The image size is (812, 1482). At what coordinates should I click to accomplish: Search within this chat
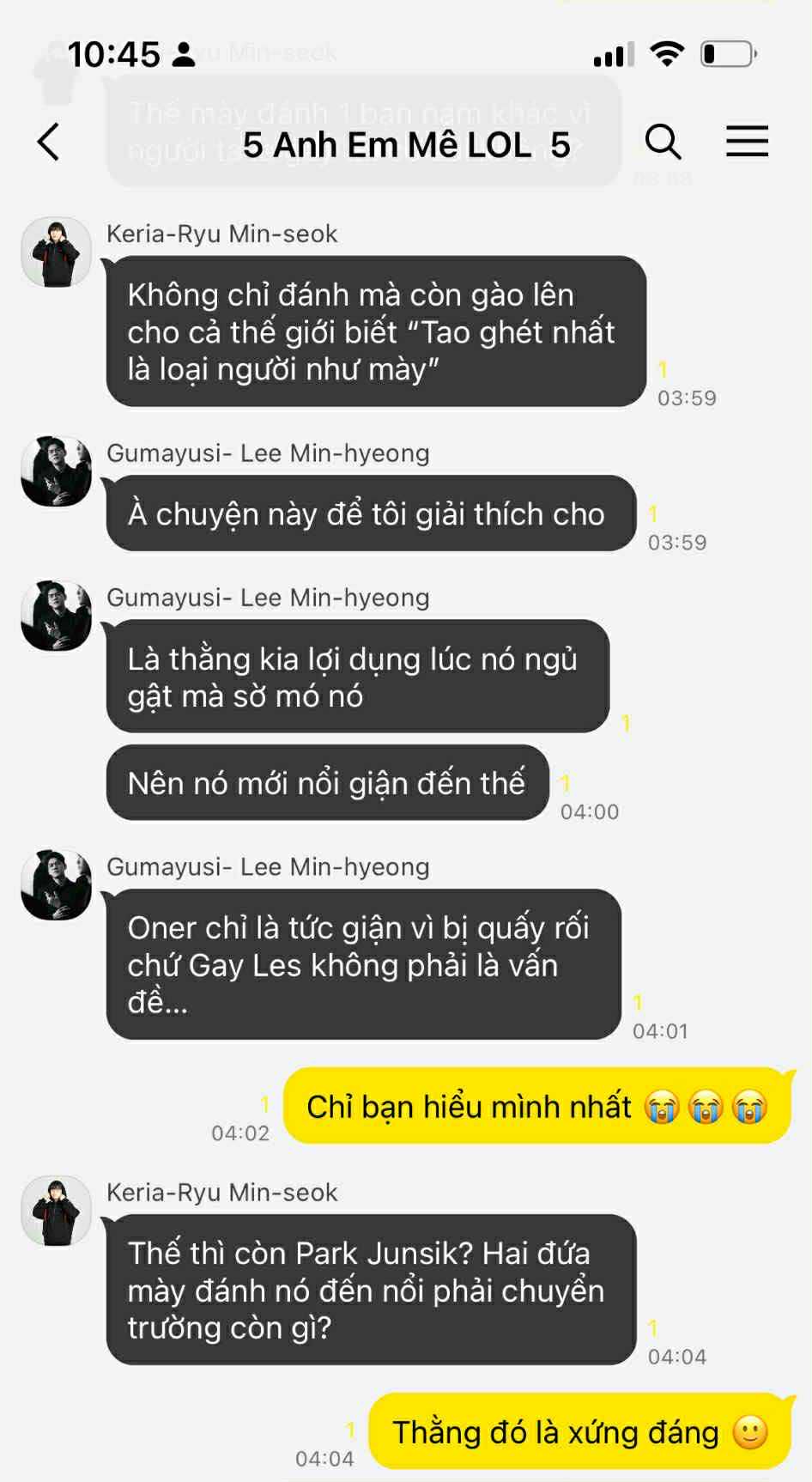(x=663, y=142)
